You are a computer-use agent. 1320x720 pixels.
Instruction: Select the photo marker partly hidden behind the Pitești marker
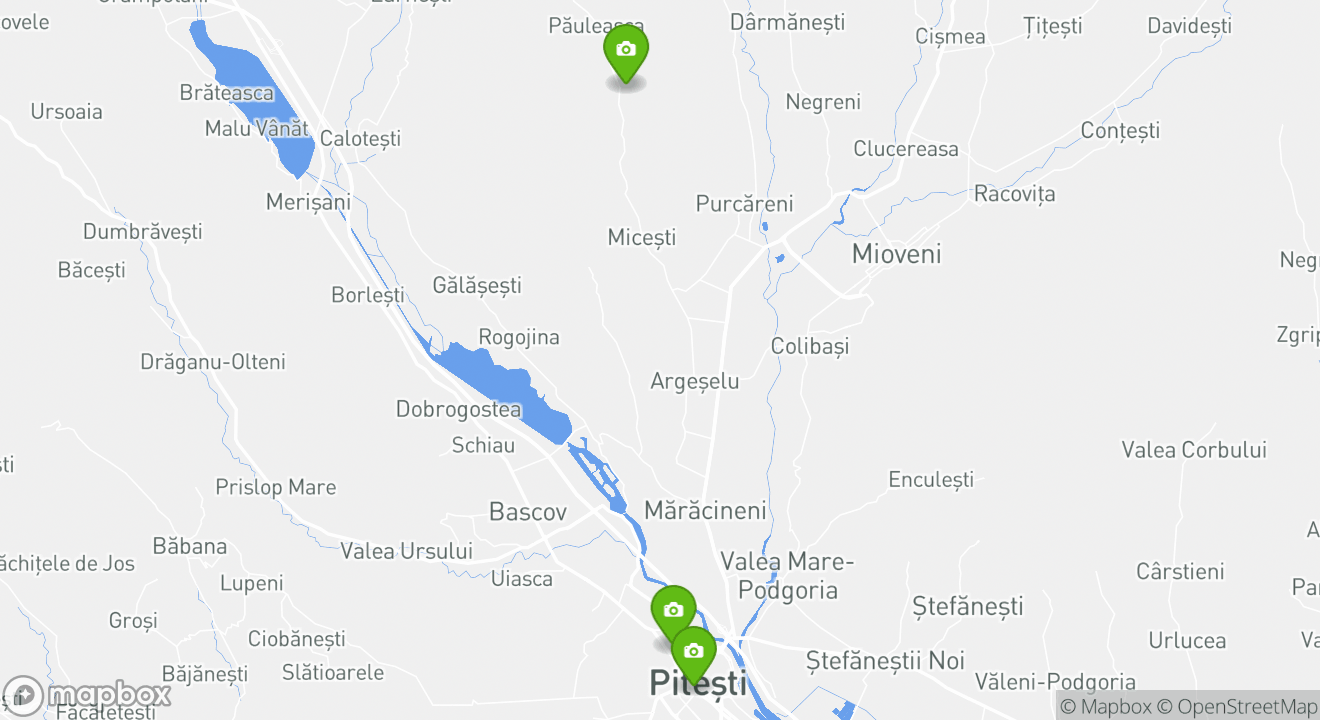pyautogui.click(x=671, y=608)
